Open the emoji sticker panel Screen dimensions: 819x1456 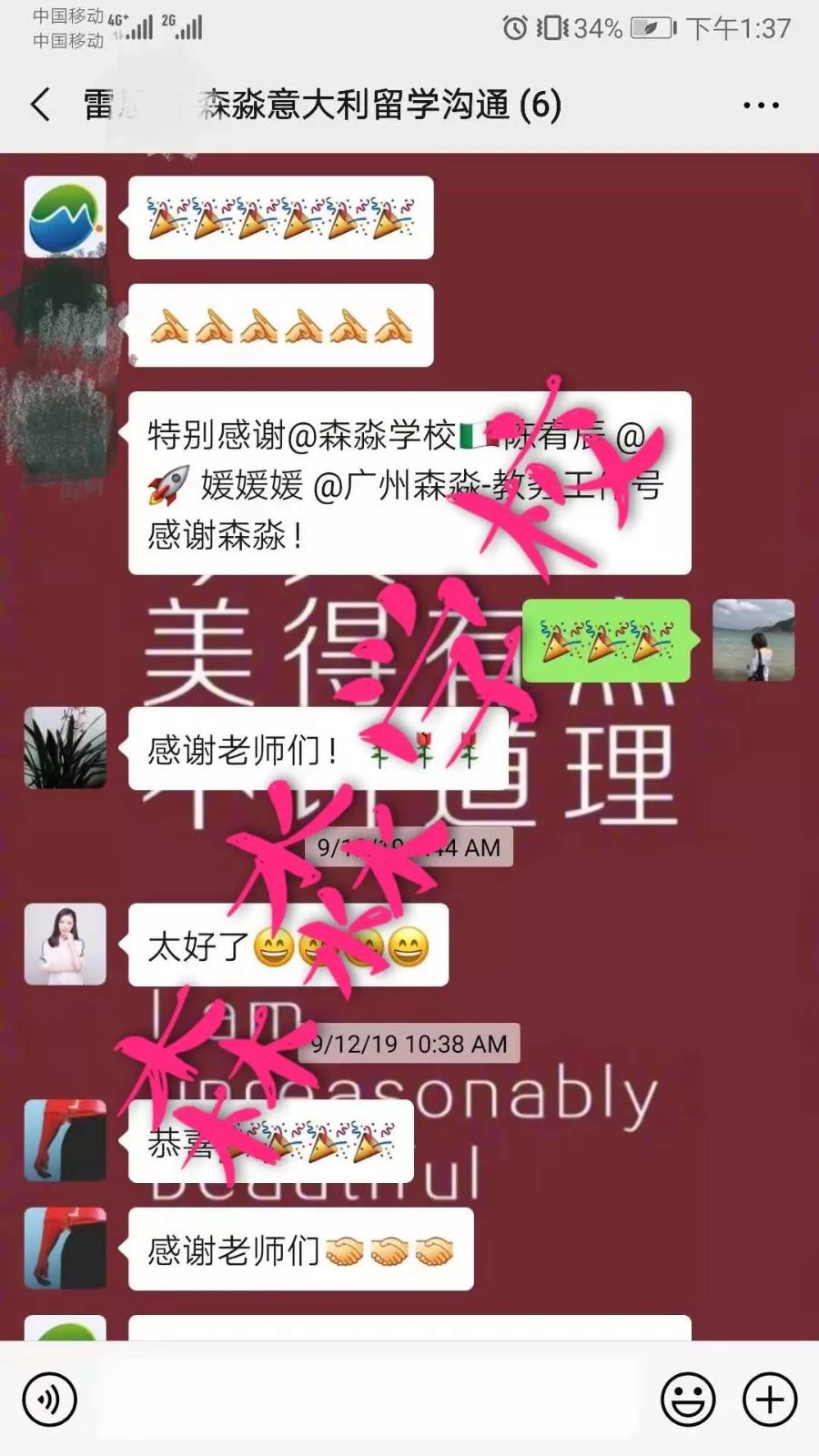click(688, 1400)
